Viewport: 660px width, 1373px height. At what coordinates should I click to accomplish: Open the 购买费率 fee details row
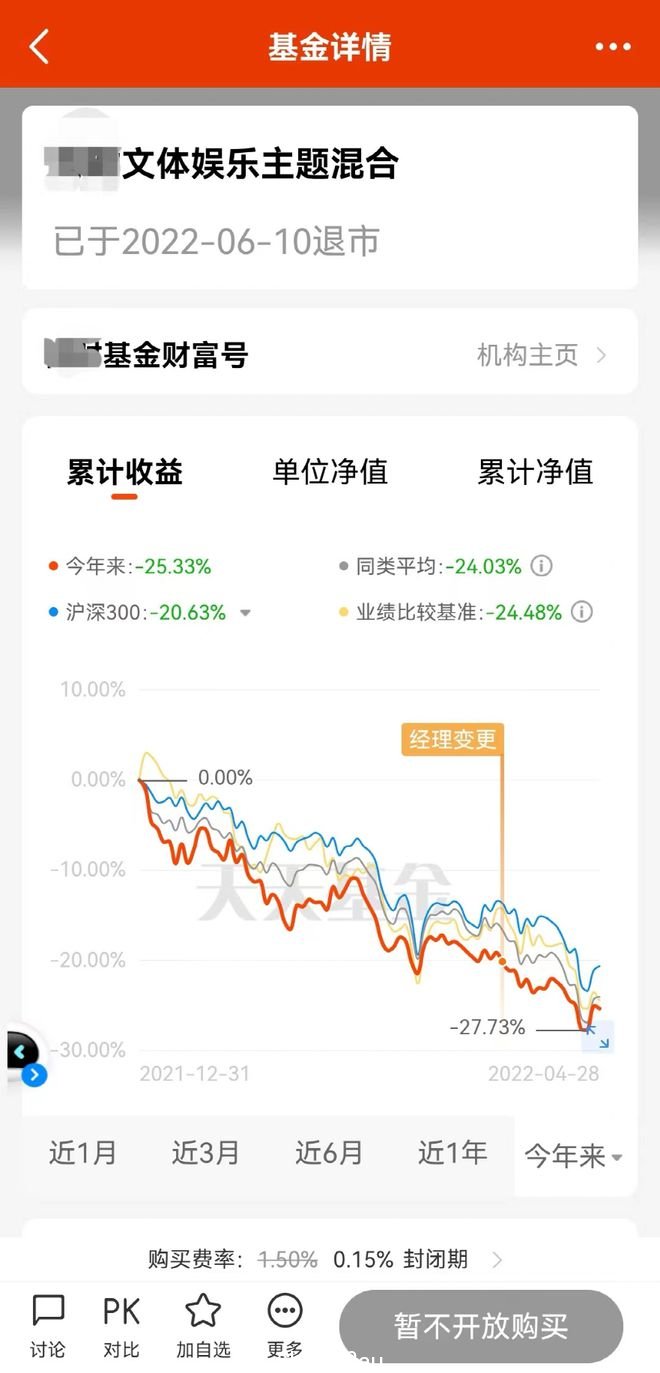(x=329, y=1260)
